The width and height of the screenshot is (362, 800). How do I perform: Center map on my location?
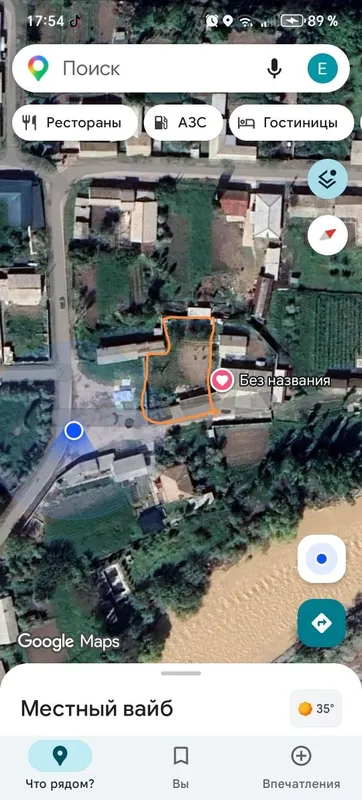click(322, 559)
